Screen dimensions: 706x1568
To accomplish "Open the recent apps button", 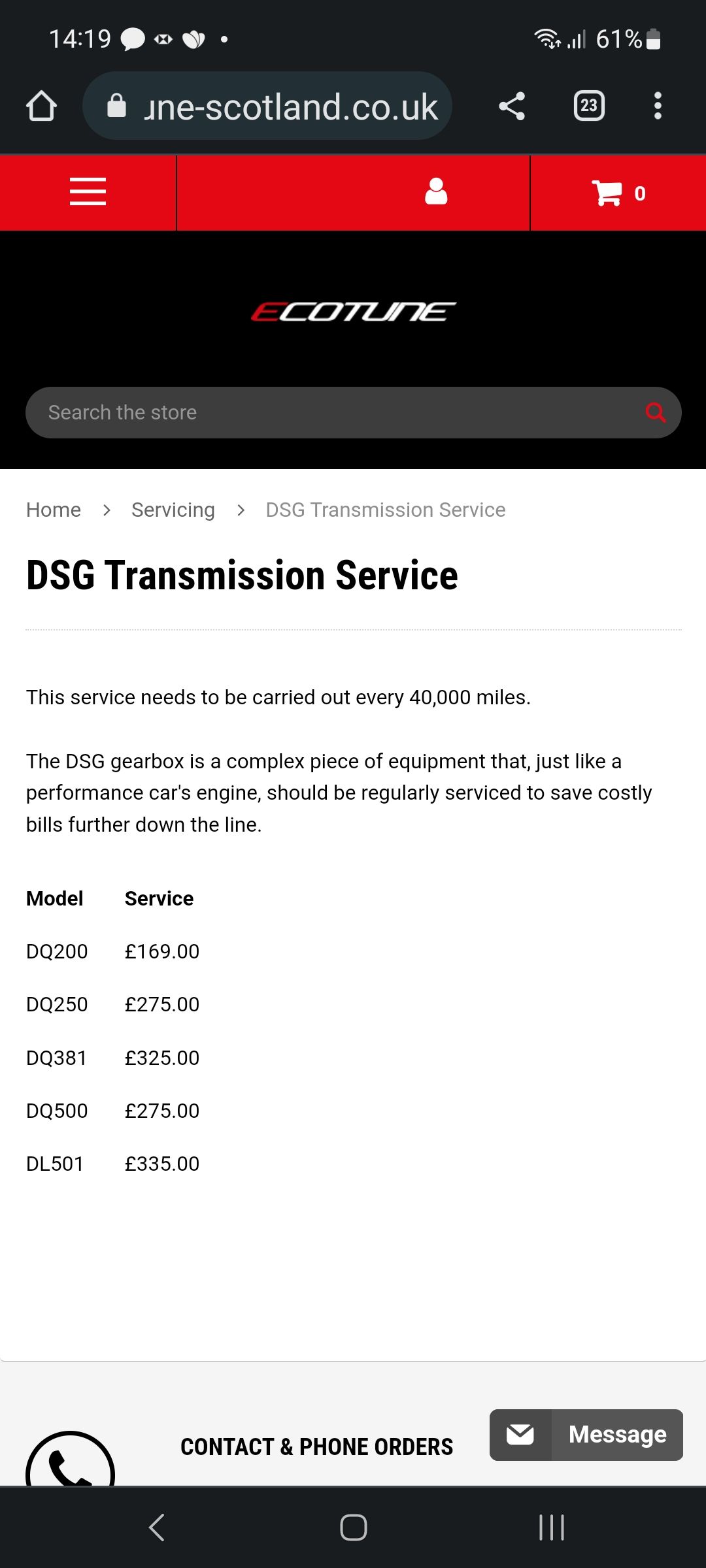I will click(x=552, y=1527).
